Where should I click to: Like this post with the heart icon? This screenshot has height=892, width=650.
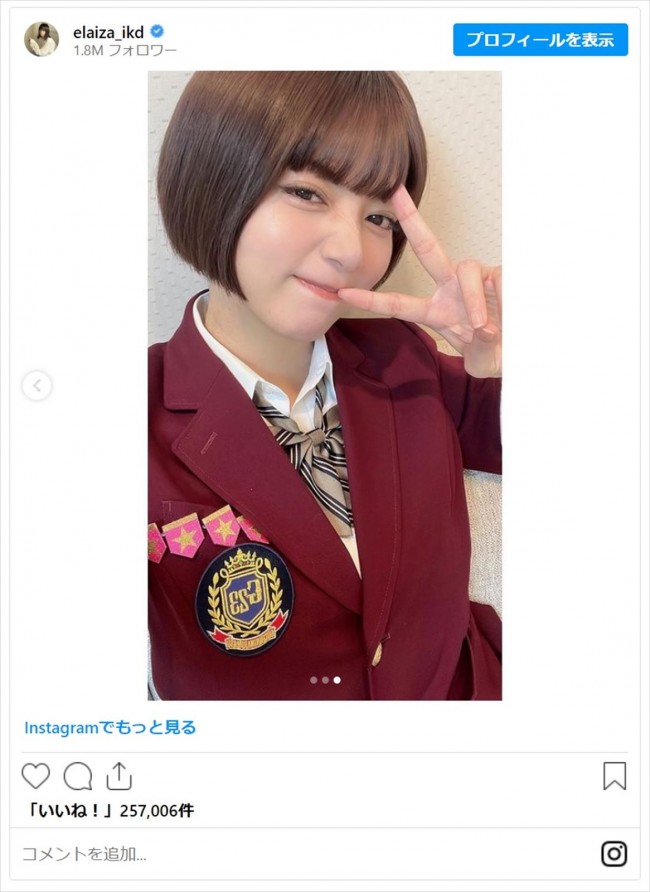coord(36,776)
